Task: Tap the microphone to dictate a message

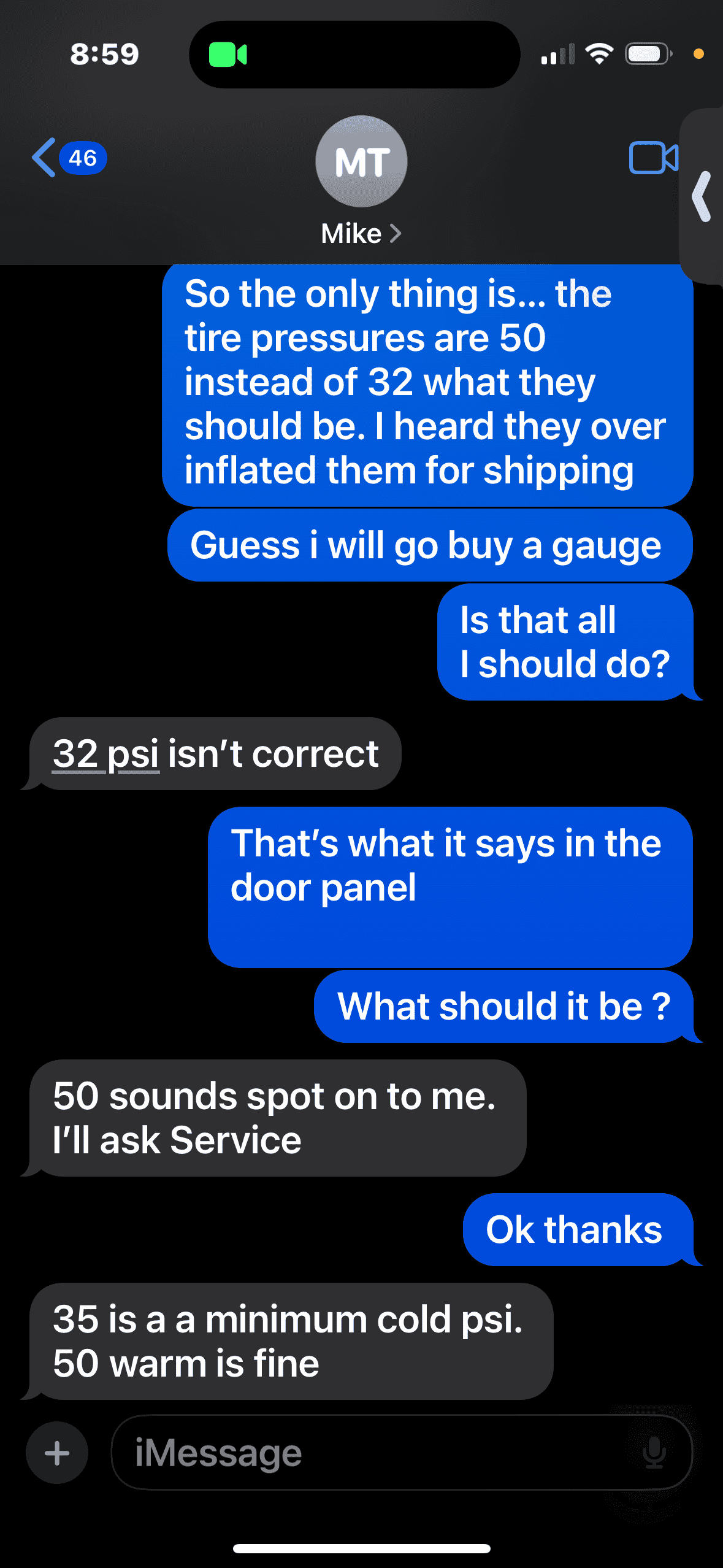Action: [654, 1453]
